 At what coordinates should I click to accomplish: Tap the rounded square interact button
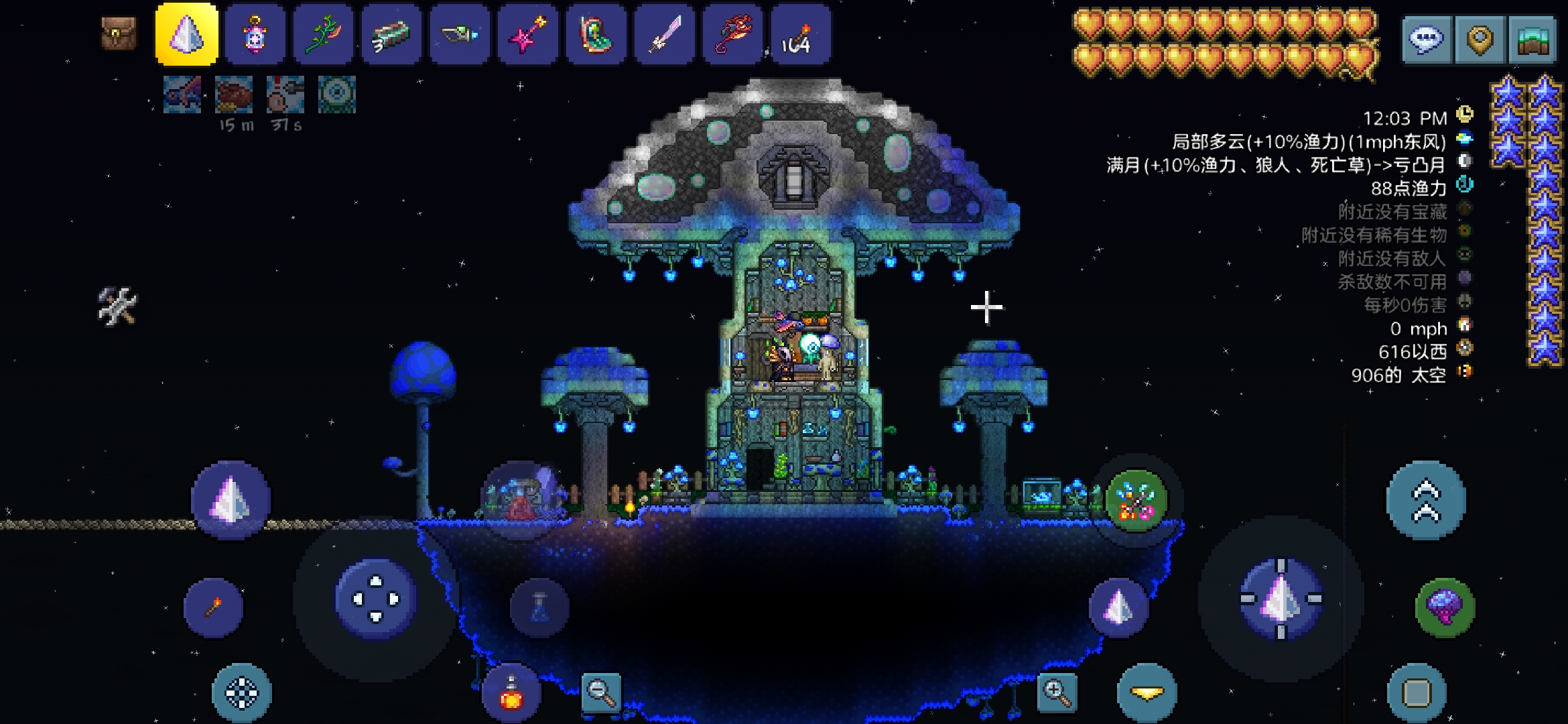coord(1417,693)
